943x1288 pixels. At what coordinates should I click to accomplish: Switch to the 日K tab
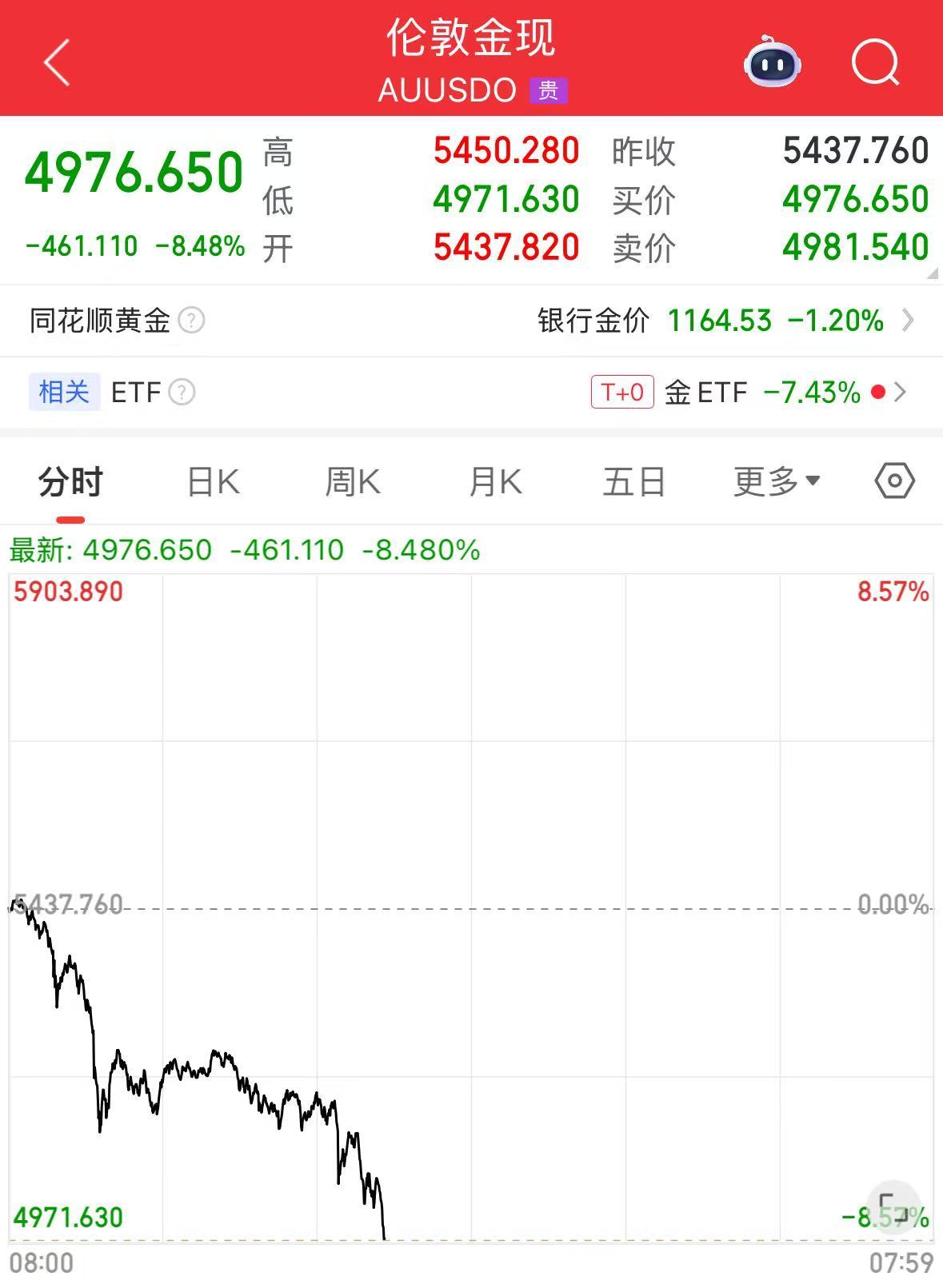(x=212, y=481)
